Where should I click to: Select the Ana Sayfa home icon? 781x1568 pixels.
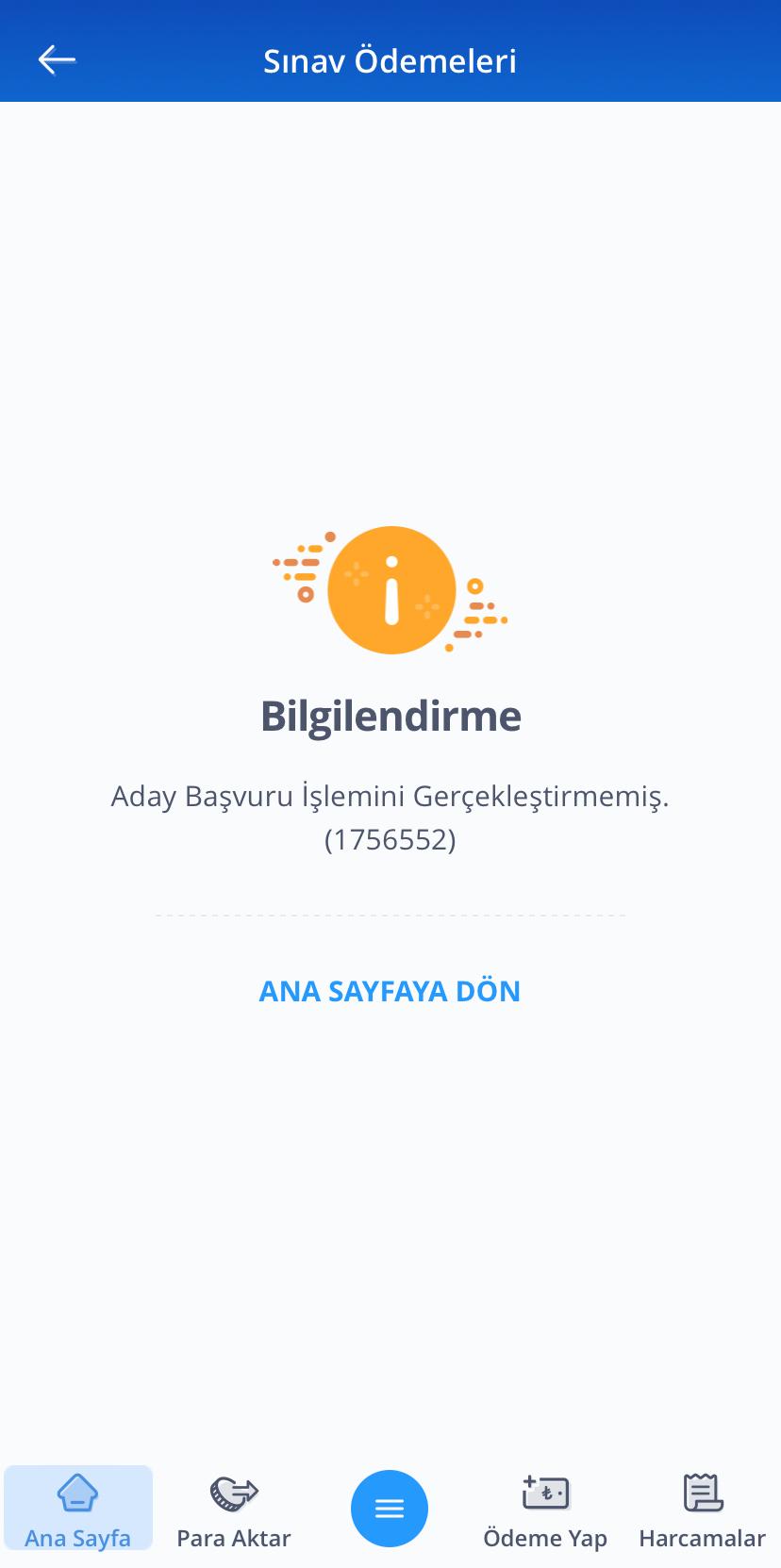pos(78,1494)
